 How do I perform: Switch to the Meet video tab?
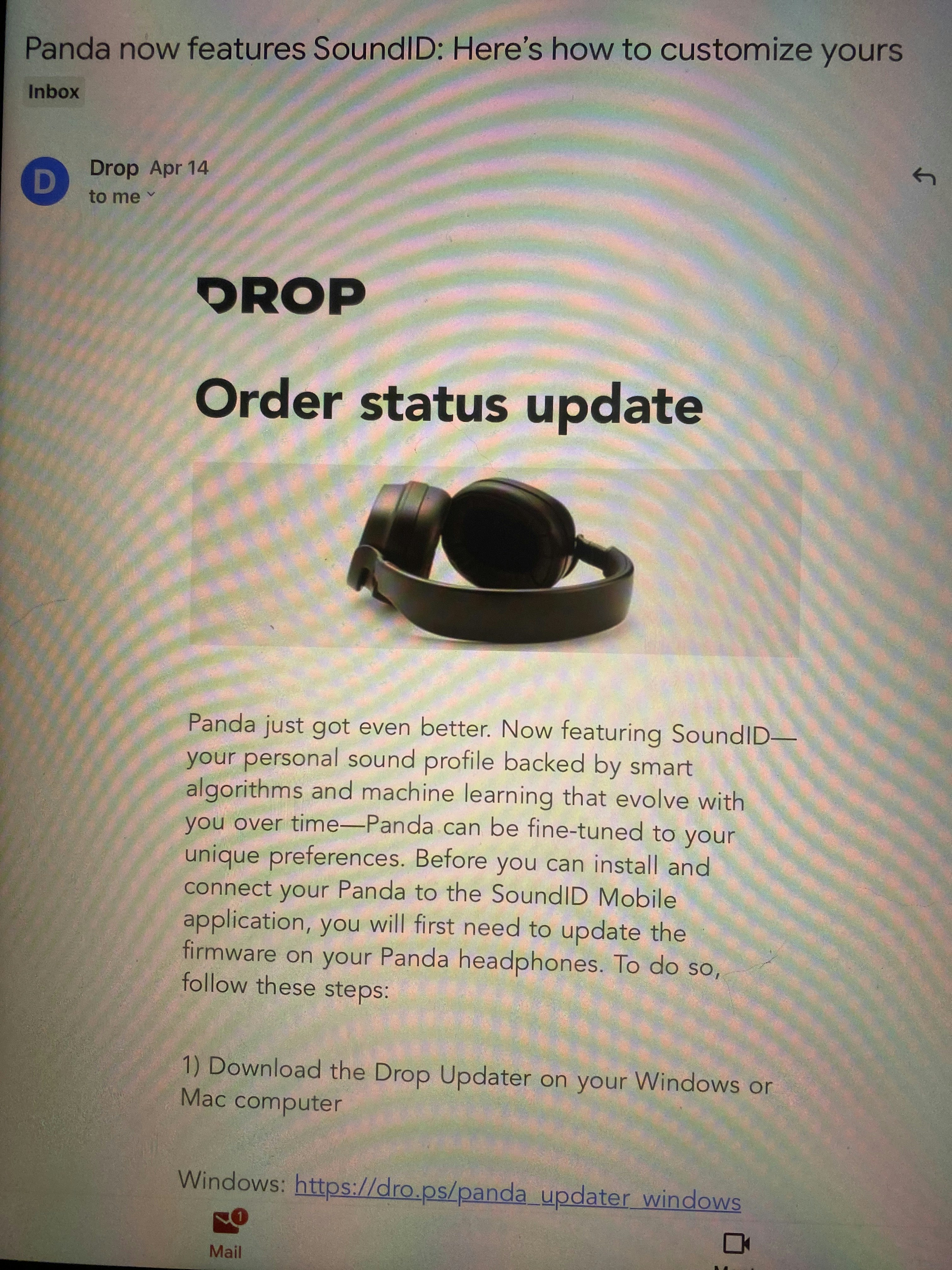[x=736, y=1244]
